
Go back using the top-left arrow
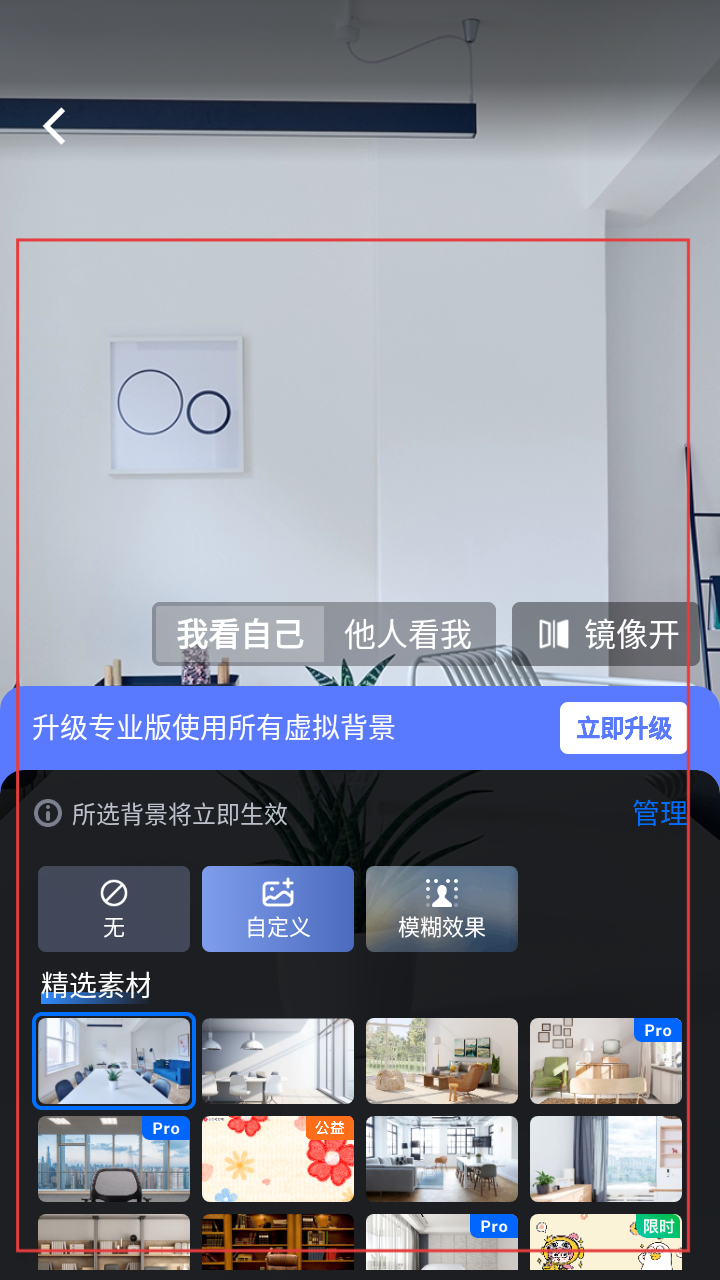click(x=55, y=127)
